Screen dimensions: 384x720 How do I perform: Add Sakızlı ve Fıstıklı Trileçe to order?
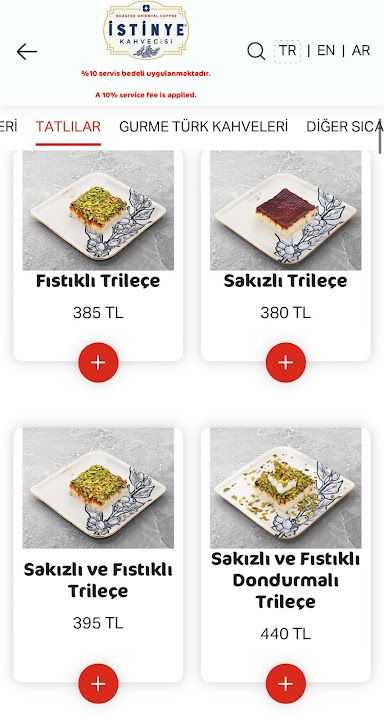(x=98, y=684)
